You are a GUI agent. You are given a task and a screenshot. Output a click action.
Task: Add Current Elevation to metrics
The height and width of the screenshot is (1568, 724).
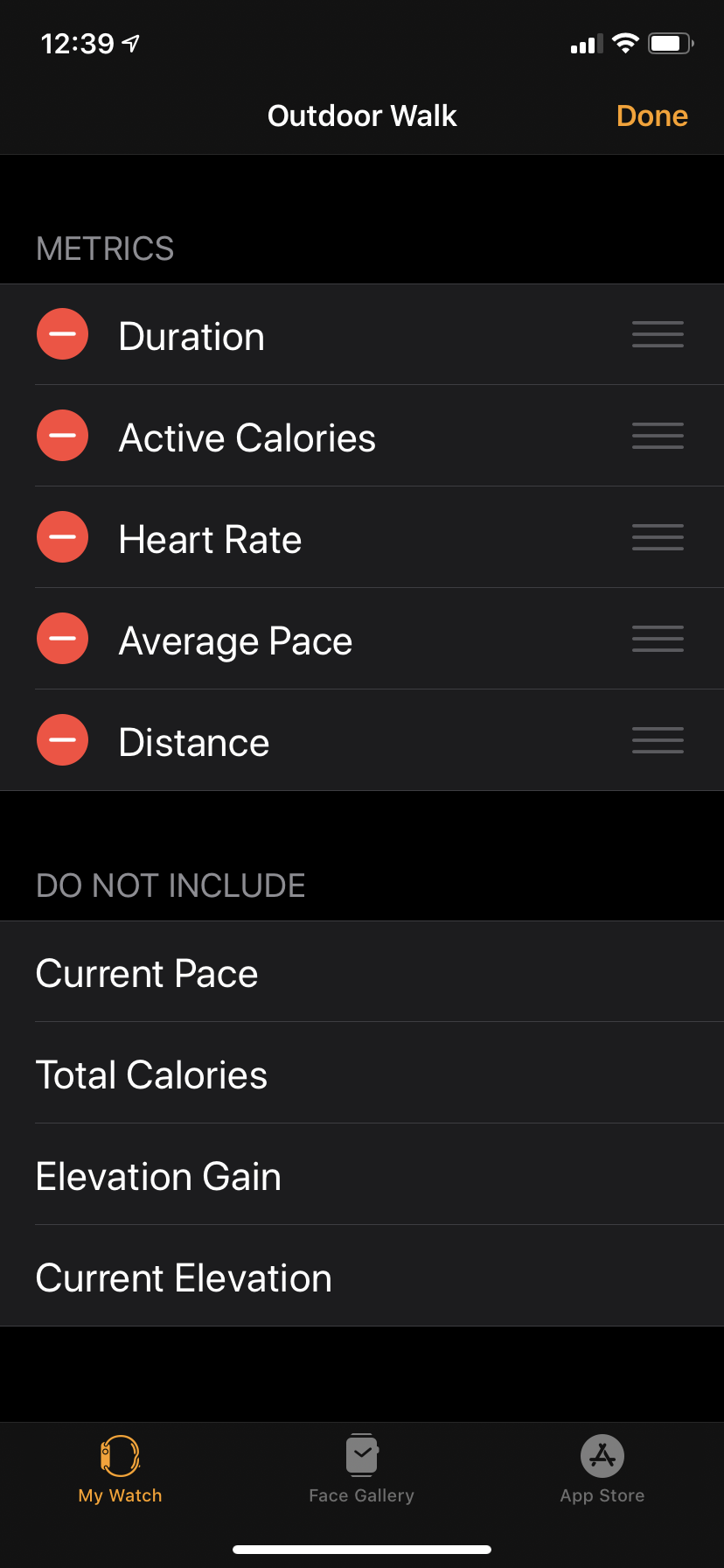[x=184, y=1277]
